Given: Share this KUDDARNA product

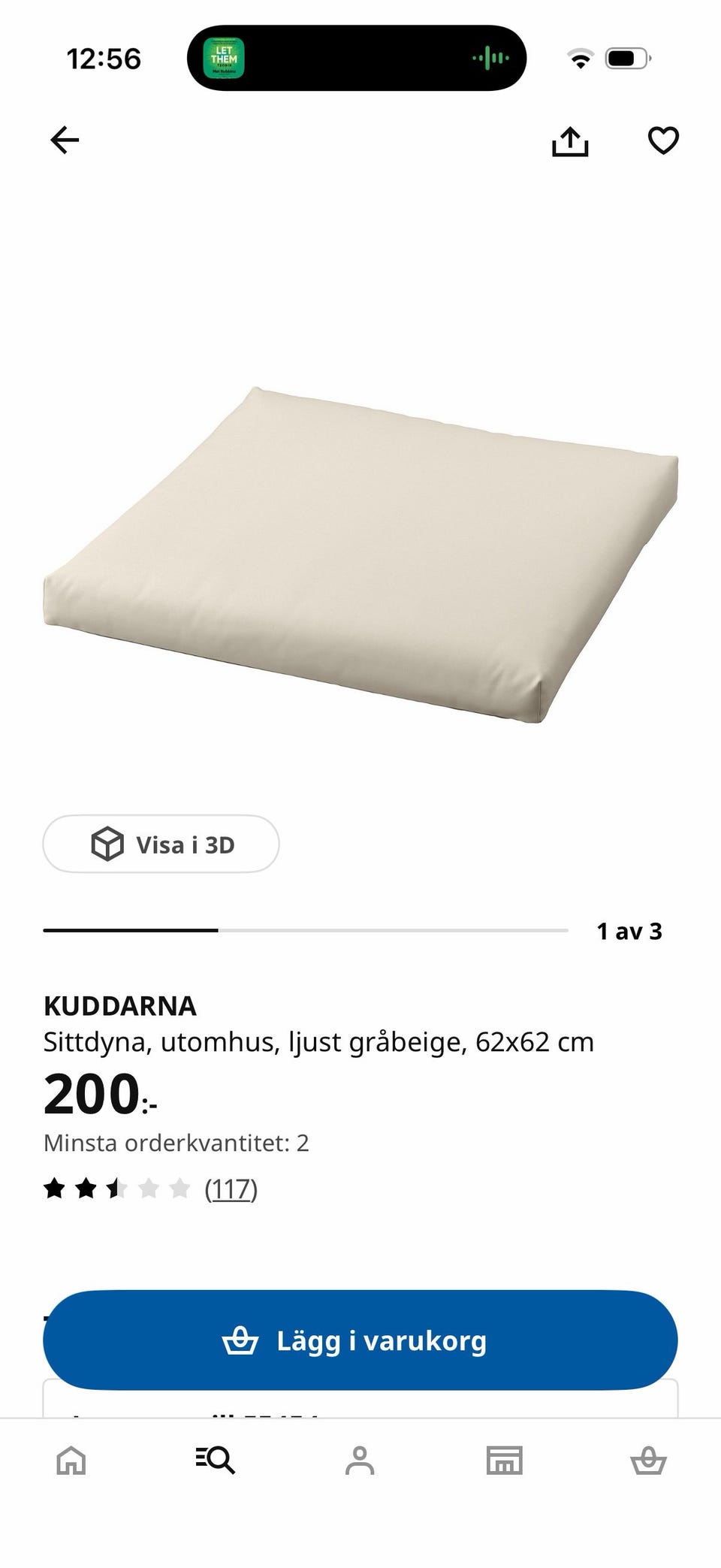Looking at the screenshot, I should tap(570, 140).
